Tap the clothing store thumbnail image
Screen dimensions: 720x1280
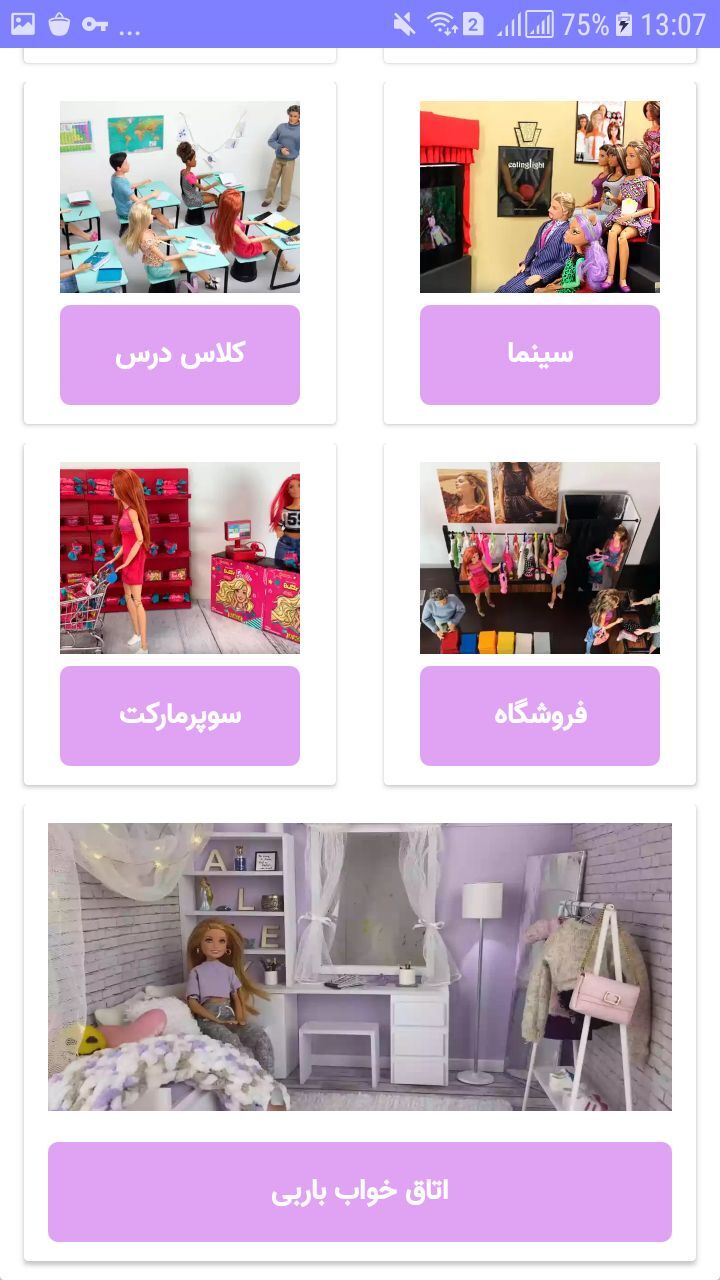pos(539,558)
